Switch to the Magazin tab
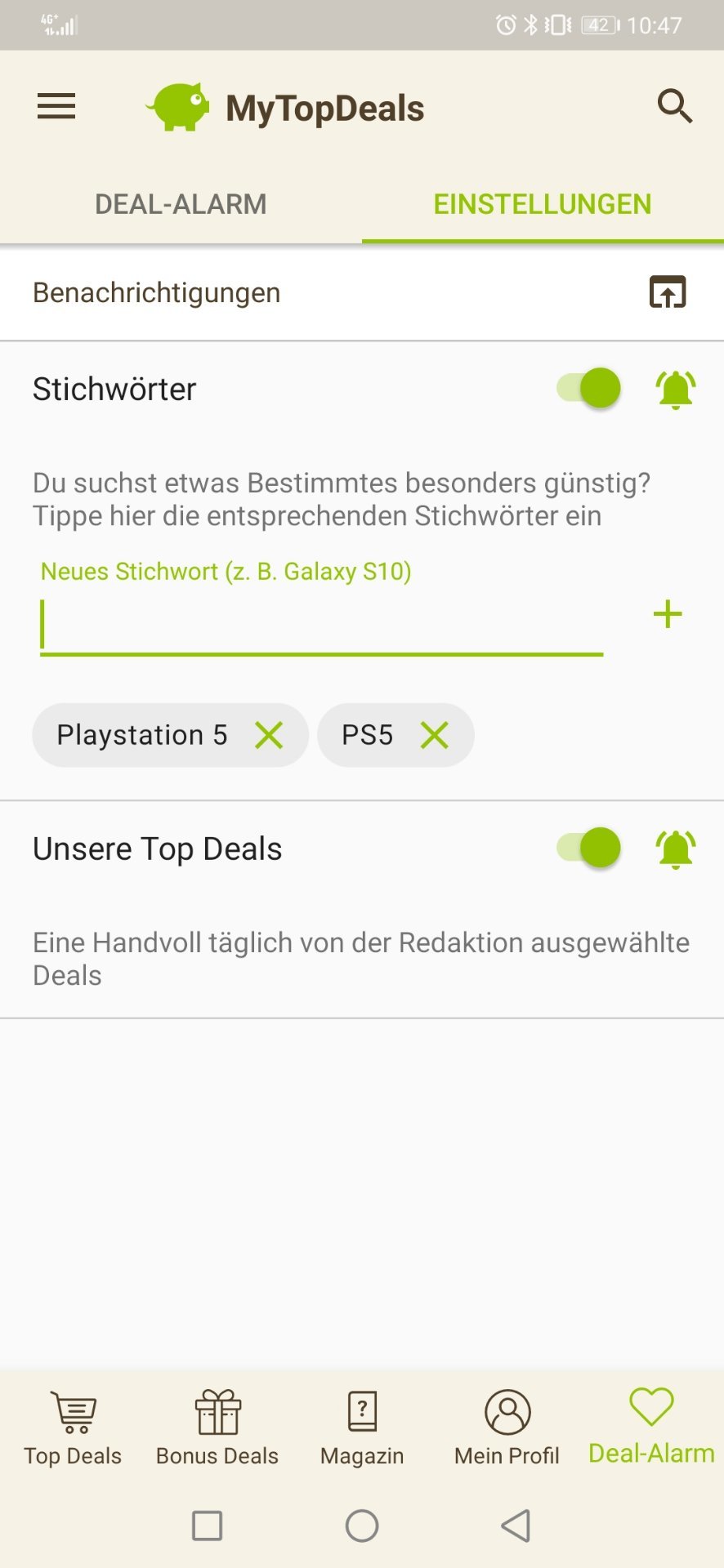The width and height of the screenshot is (724, 1568). click(x=362, y=1428)
